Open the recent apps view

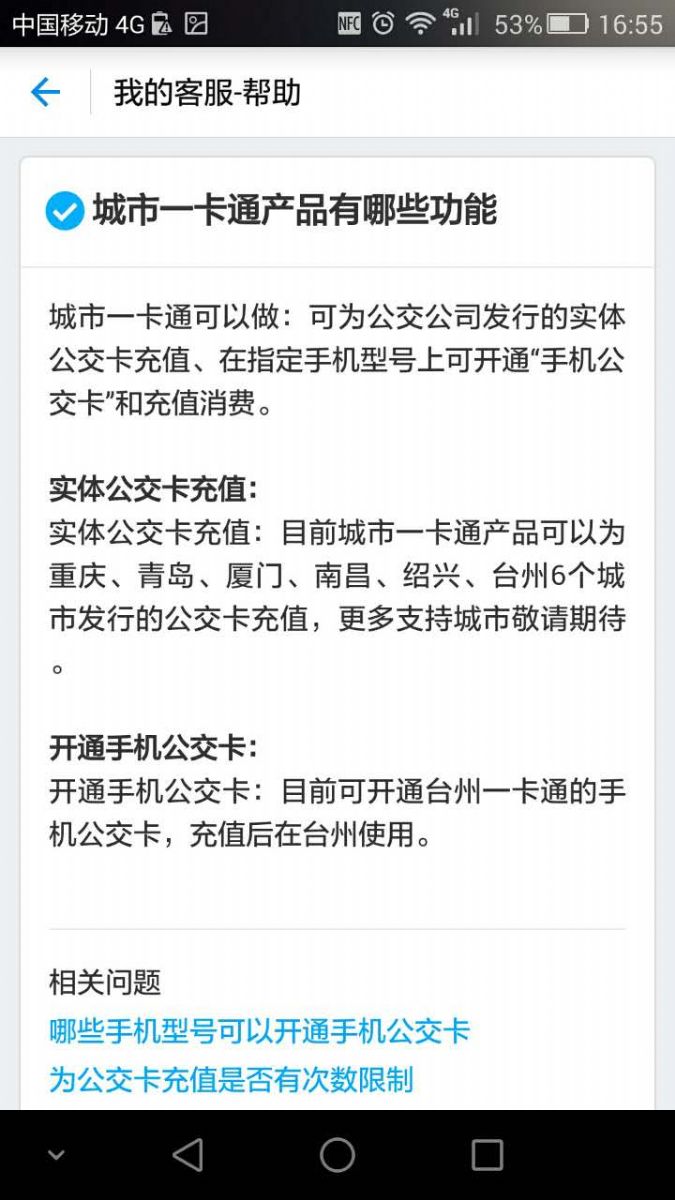point(487,1155)
